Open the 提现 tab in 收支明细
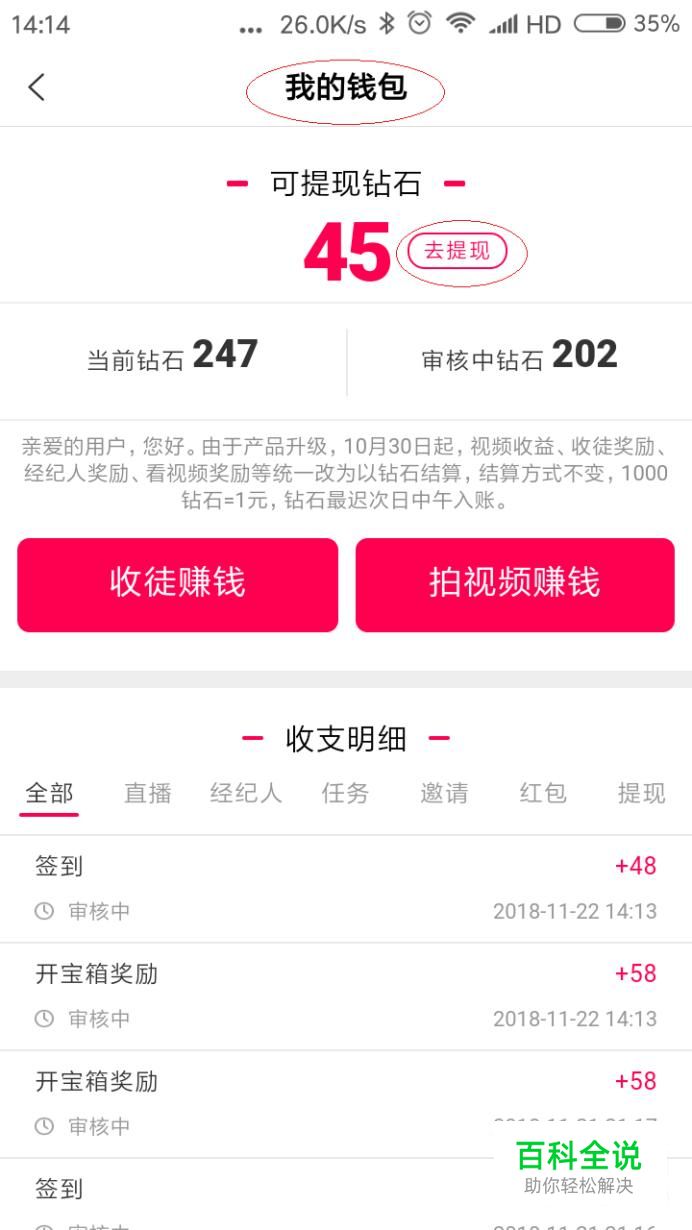692x1230 pixels. click(x=641, y=793)
